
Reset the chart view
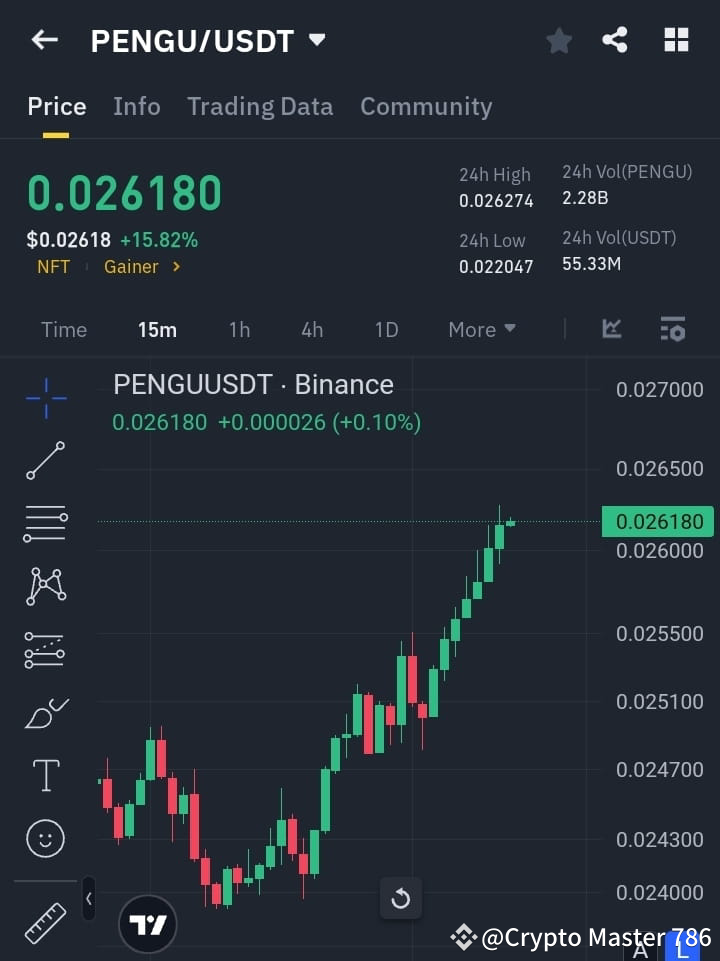coord(400,898)
